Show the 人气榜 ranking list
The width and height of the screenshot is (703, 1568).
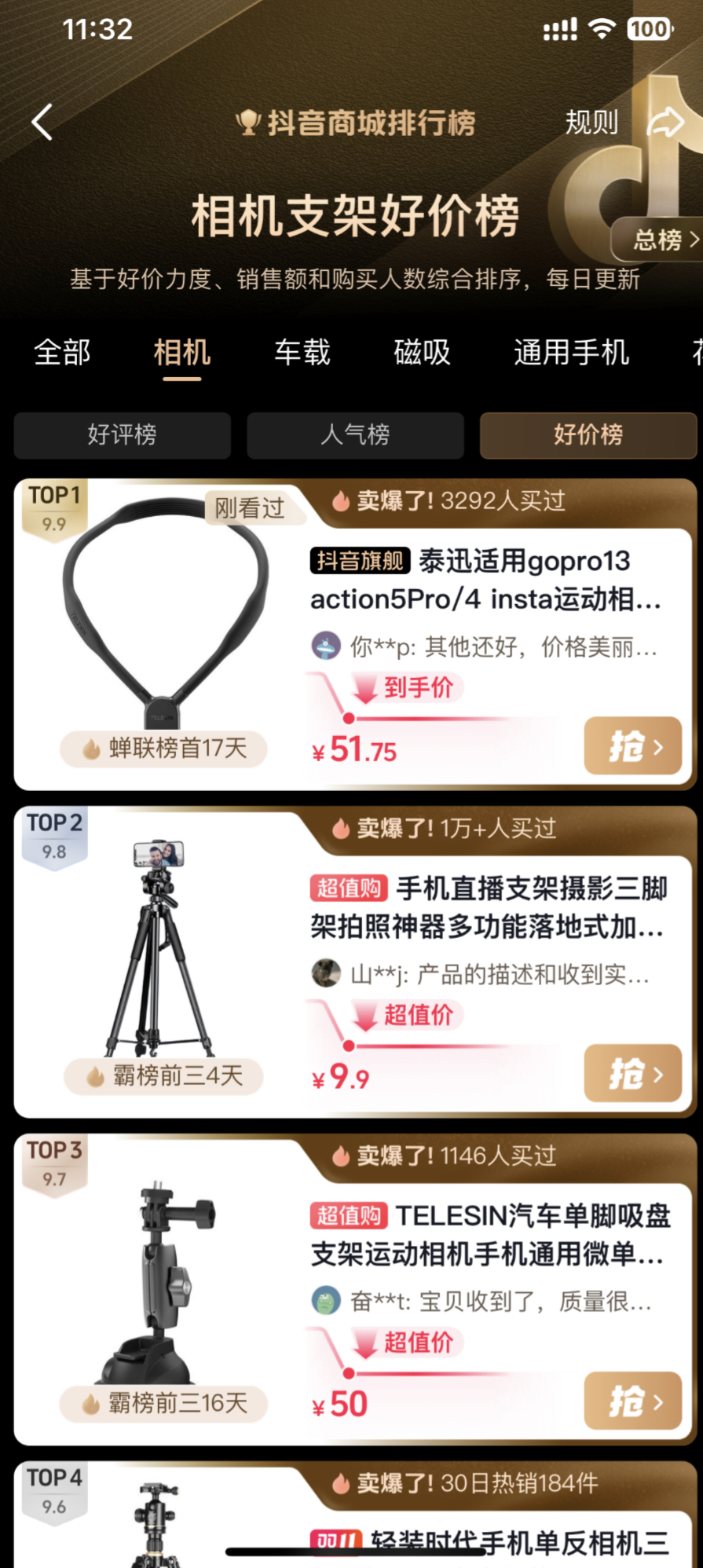coord(355,434)
